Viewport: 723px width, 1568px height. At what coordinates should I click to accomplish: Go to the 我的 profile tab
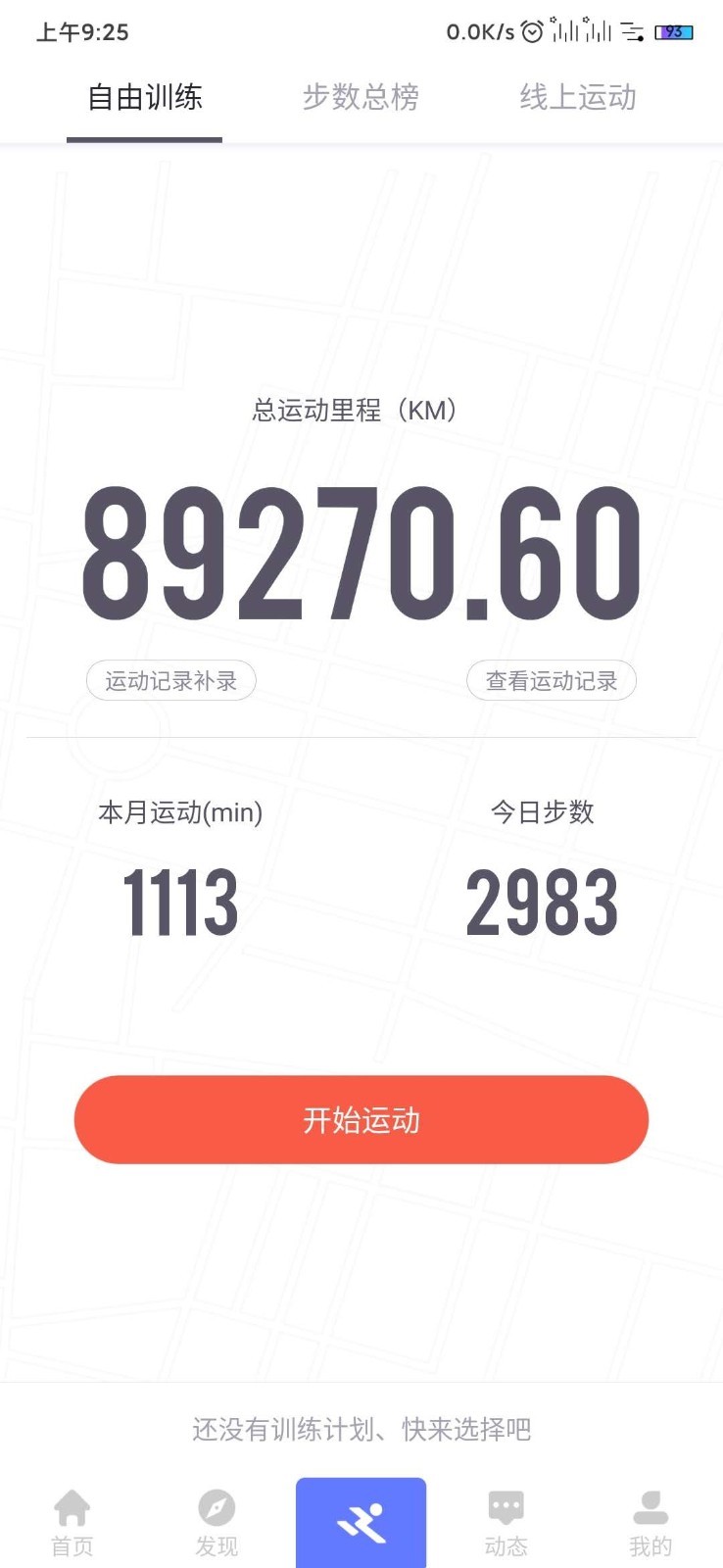[650, 1524]
